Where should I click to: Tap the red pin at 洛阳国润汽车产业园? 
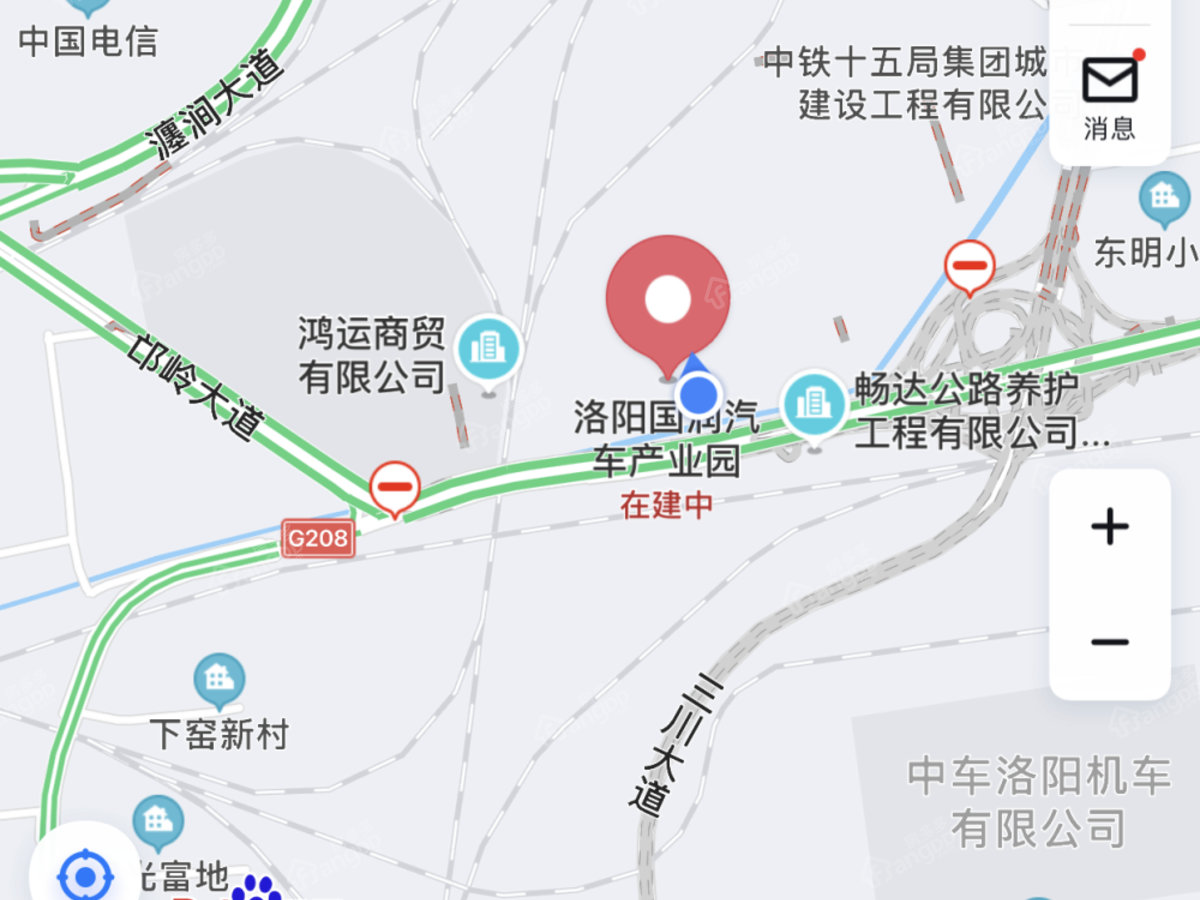point(667,300)
